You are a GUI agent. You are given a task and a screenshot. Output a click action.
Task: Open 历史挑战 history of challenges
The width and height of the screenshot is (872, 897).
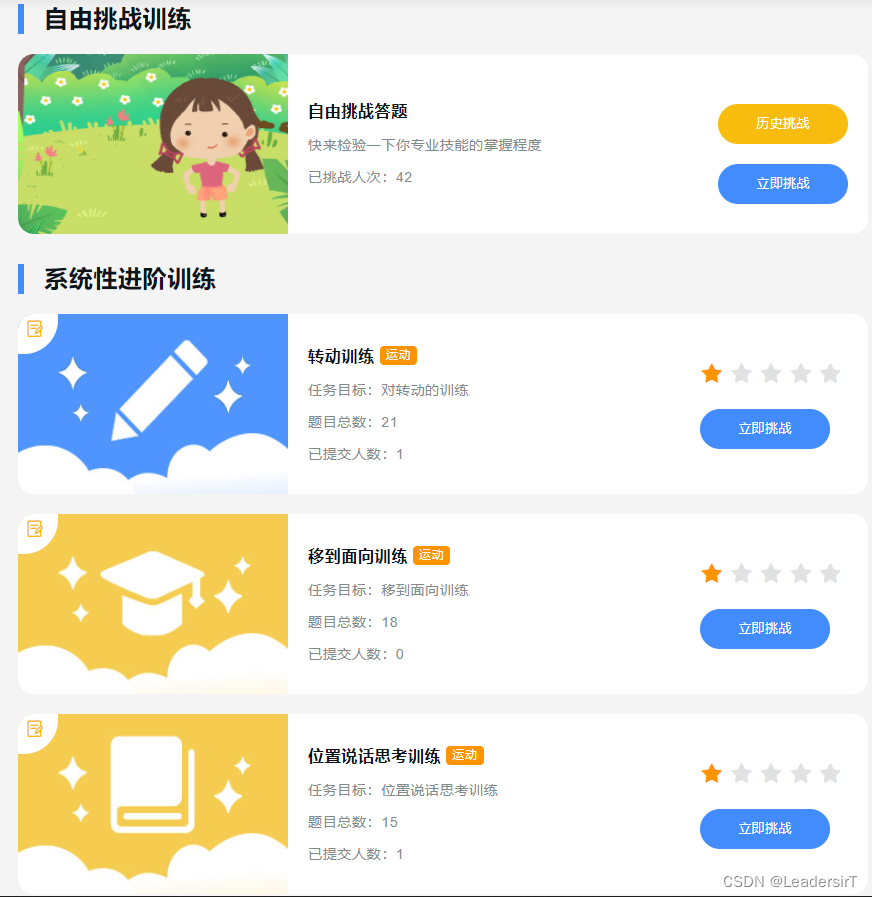pos(782,124)
